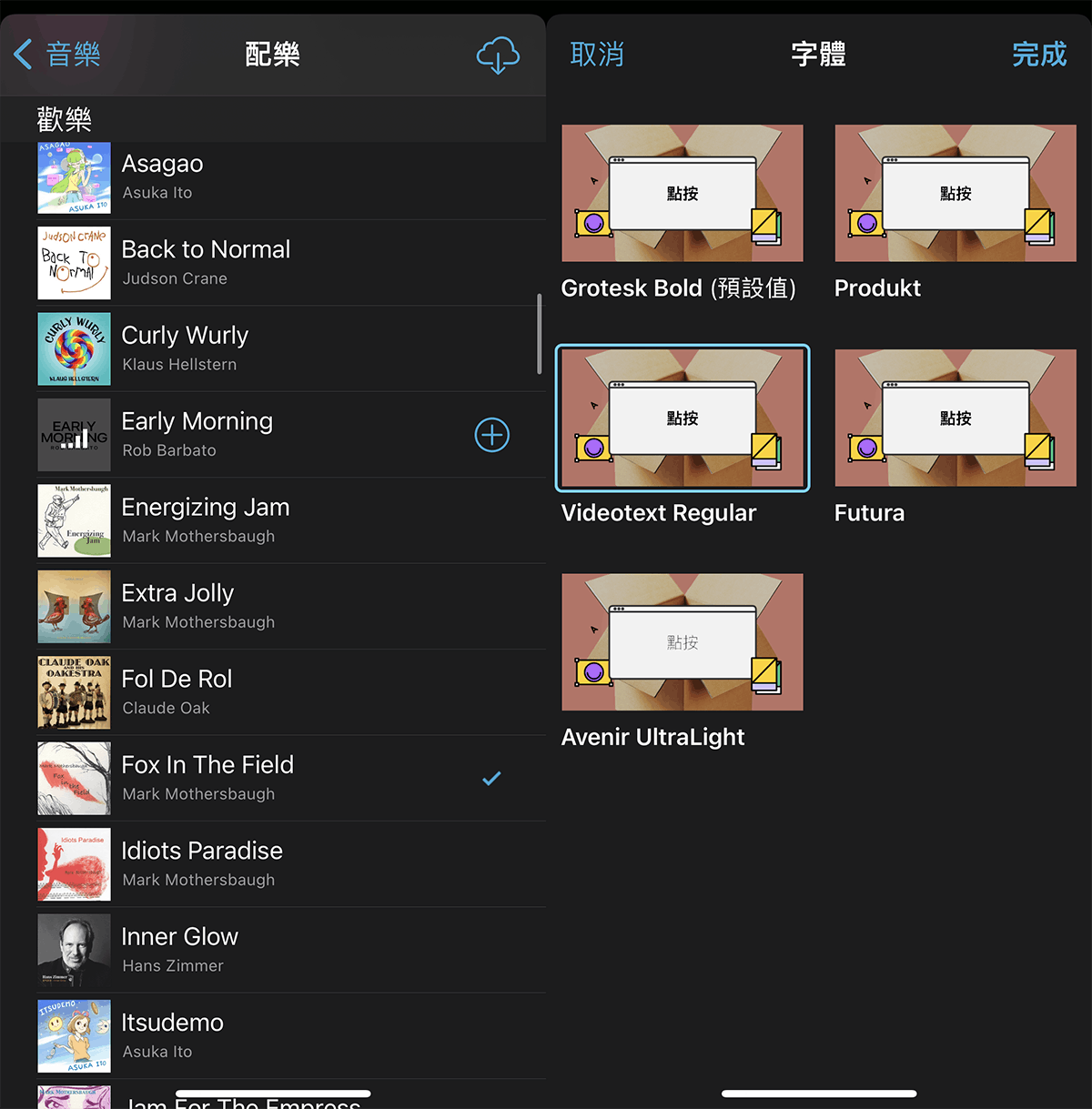This screenshot has width=1092, height=1109.
Task: Tap the checked Fox In The Field track
Action: pyautogui.click(x=273, y=778)
